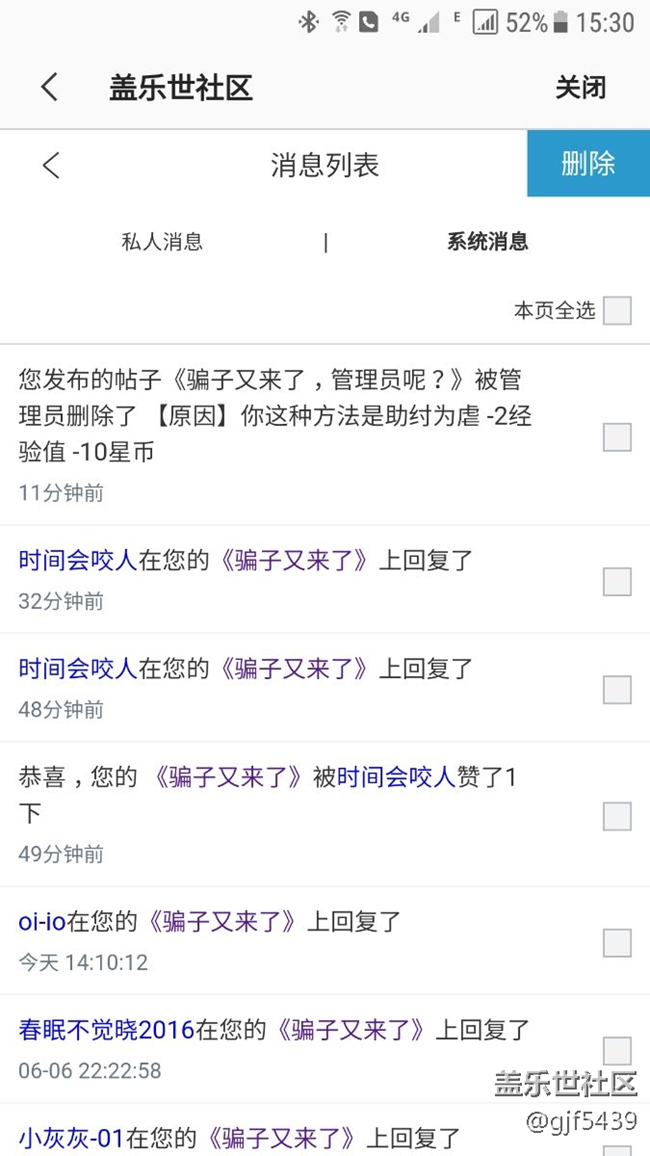Open 小灰灰-01 user profile link
The image size is (650, 1156).
coord(70,1137)
